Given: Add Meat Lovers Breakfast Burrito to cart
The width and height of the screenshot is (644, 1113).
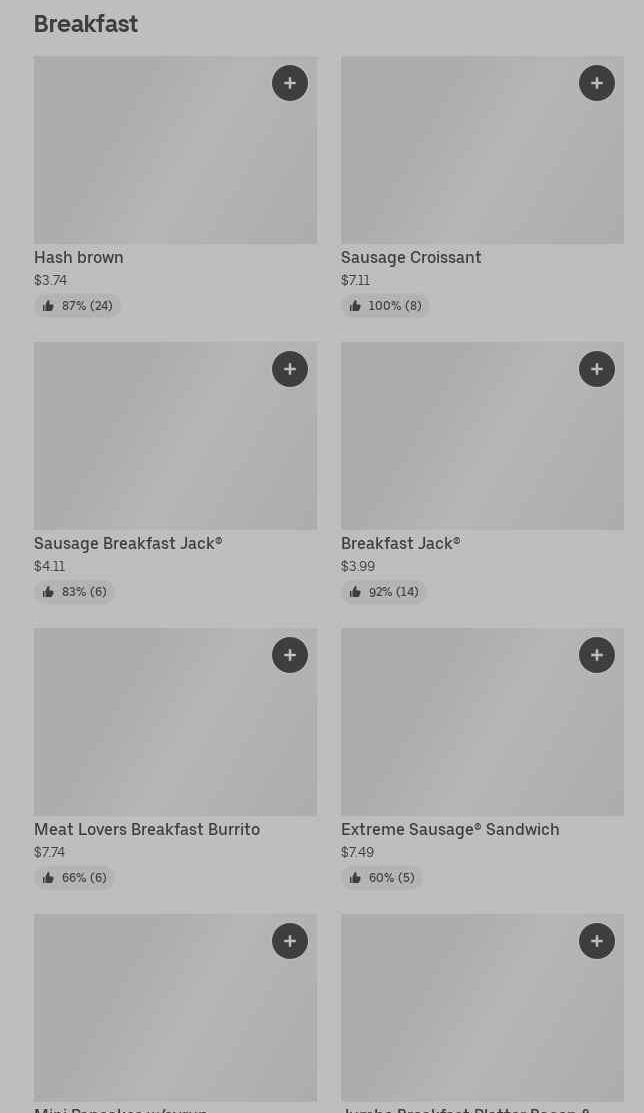Looking at the screenshot, I should point(290,655).
